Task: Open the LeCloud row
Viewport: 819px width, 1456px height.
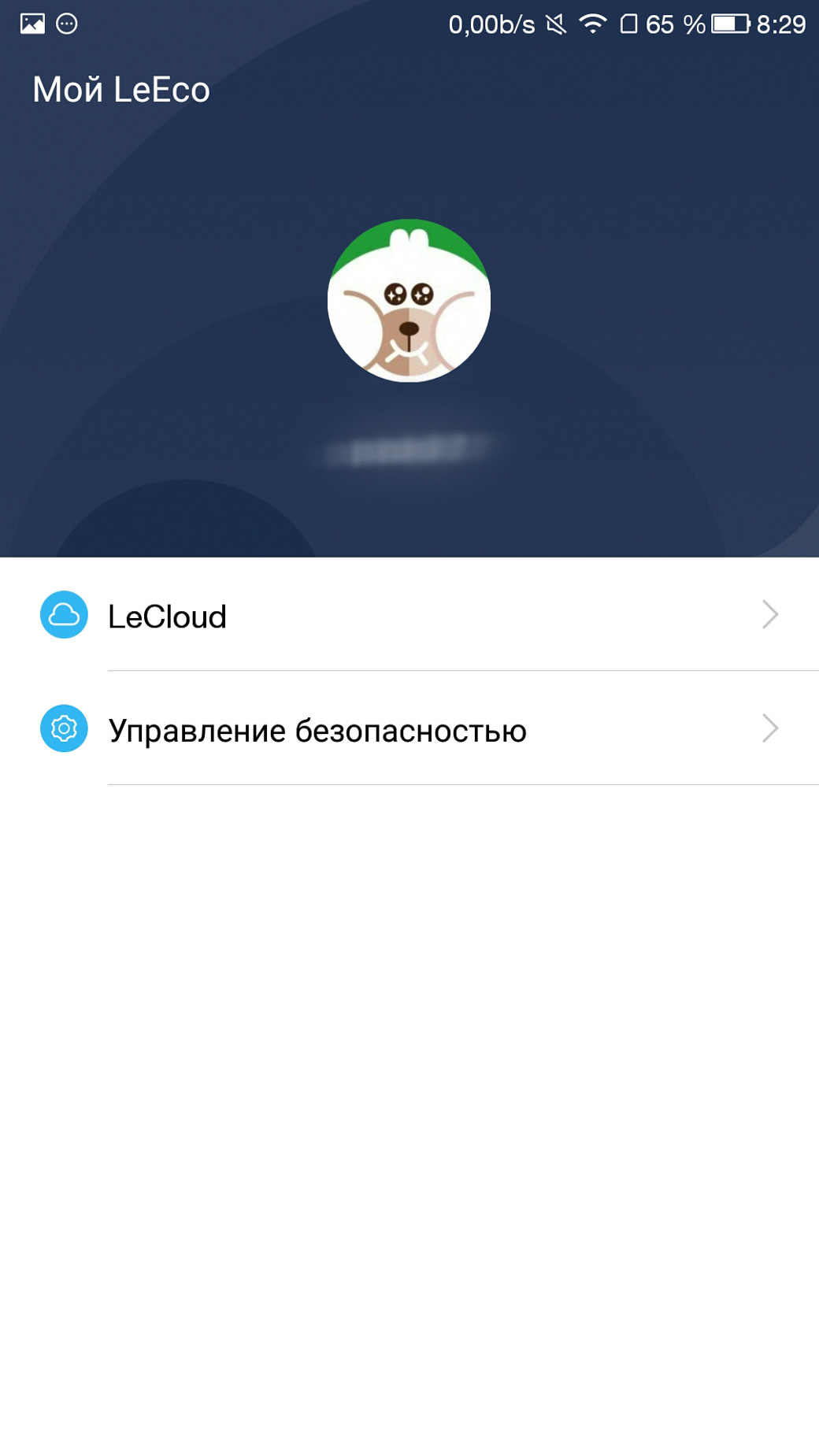Action: click(409, 615)
